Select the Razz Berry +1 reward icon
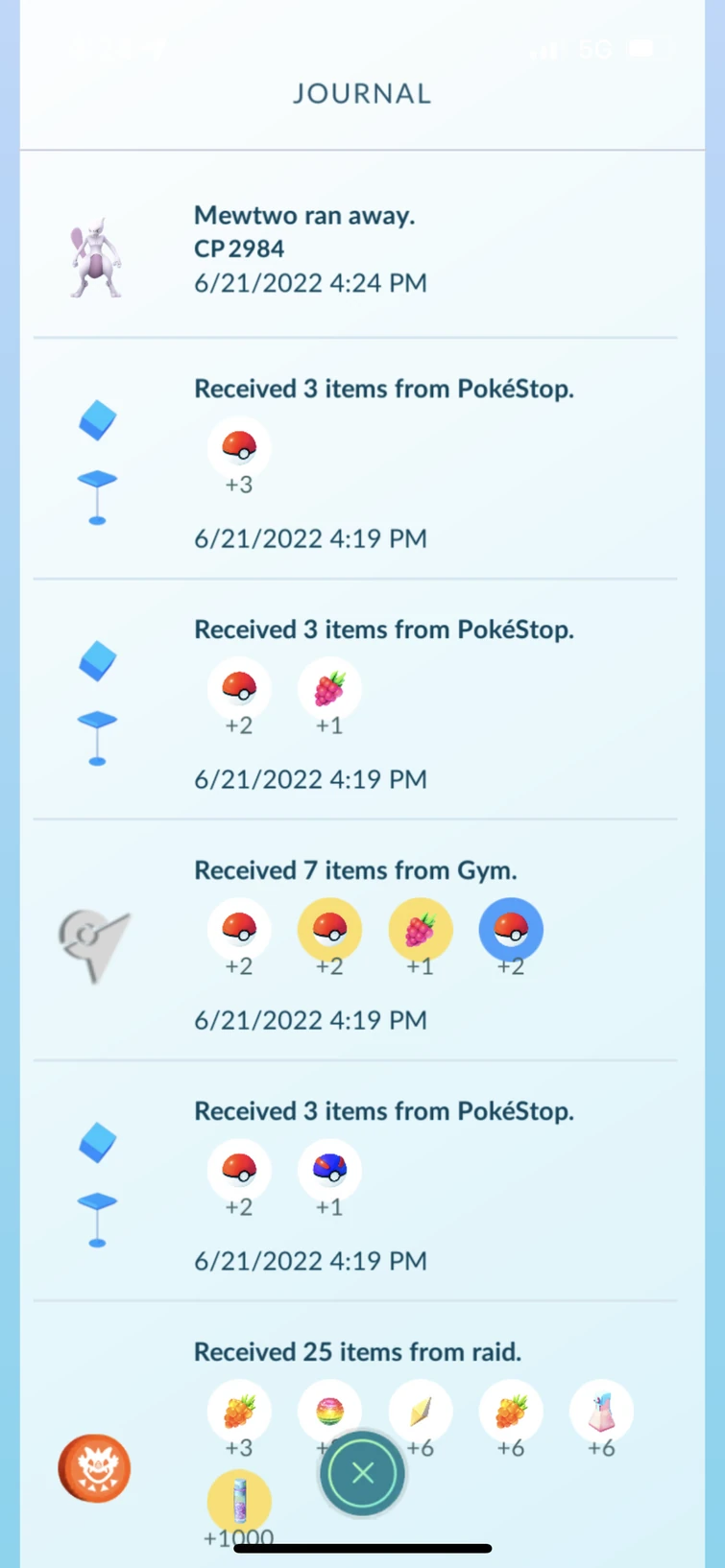The image size is (725, 1568). [x=329, y=687]
